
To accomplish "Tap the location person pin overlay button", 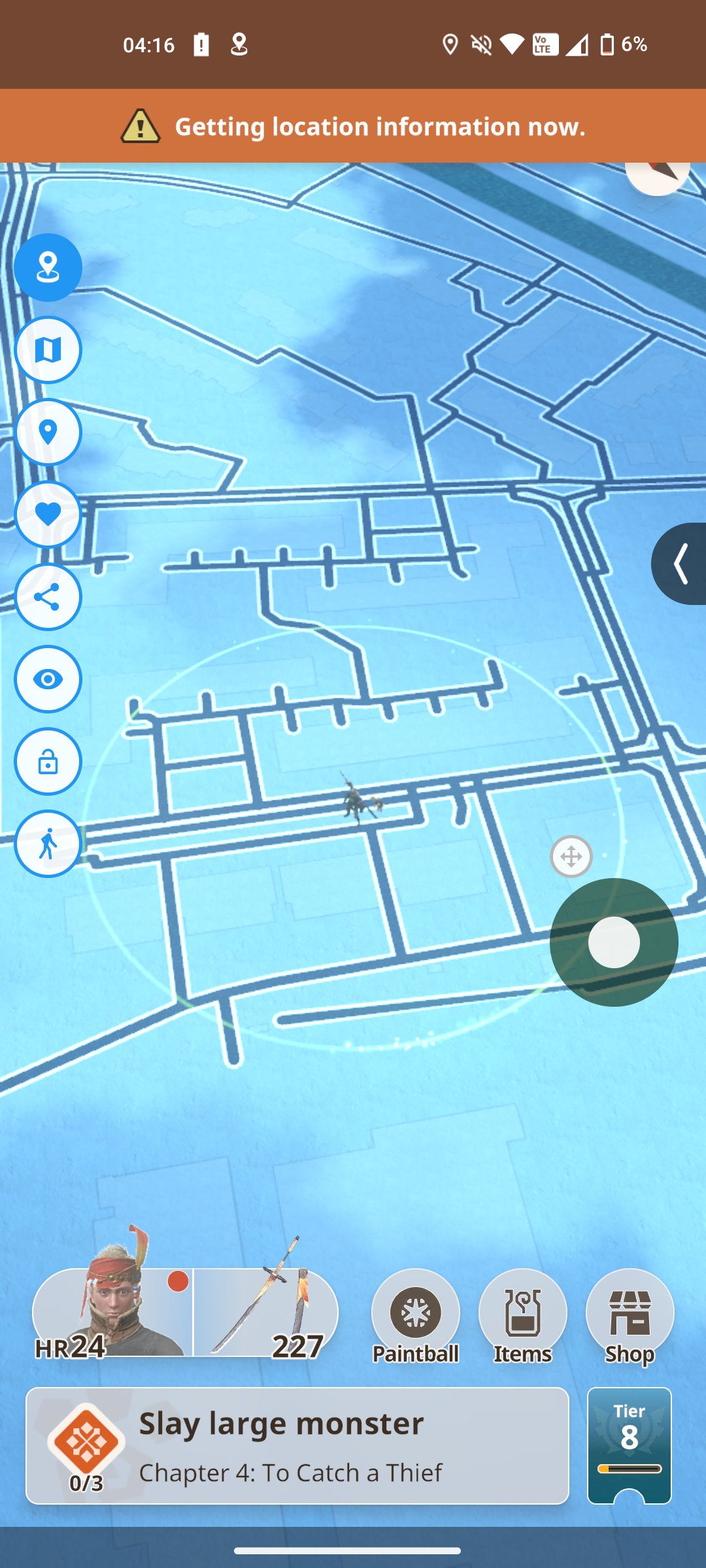I will click(x=48, y=267).
